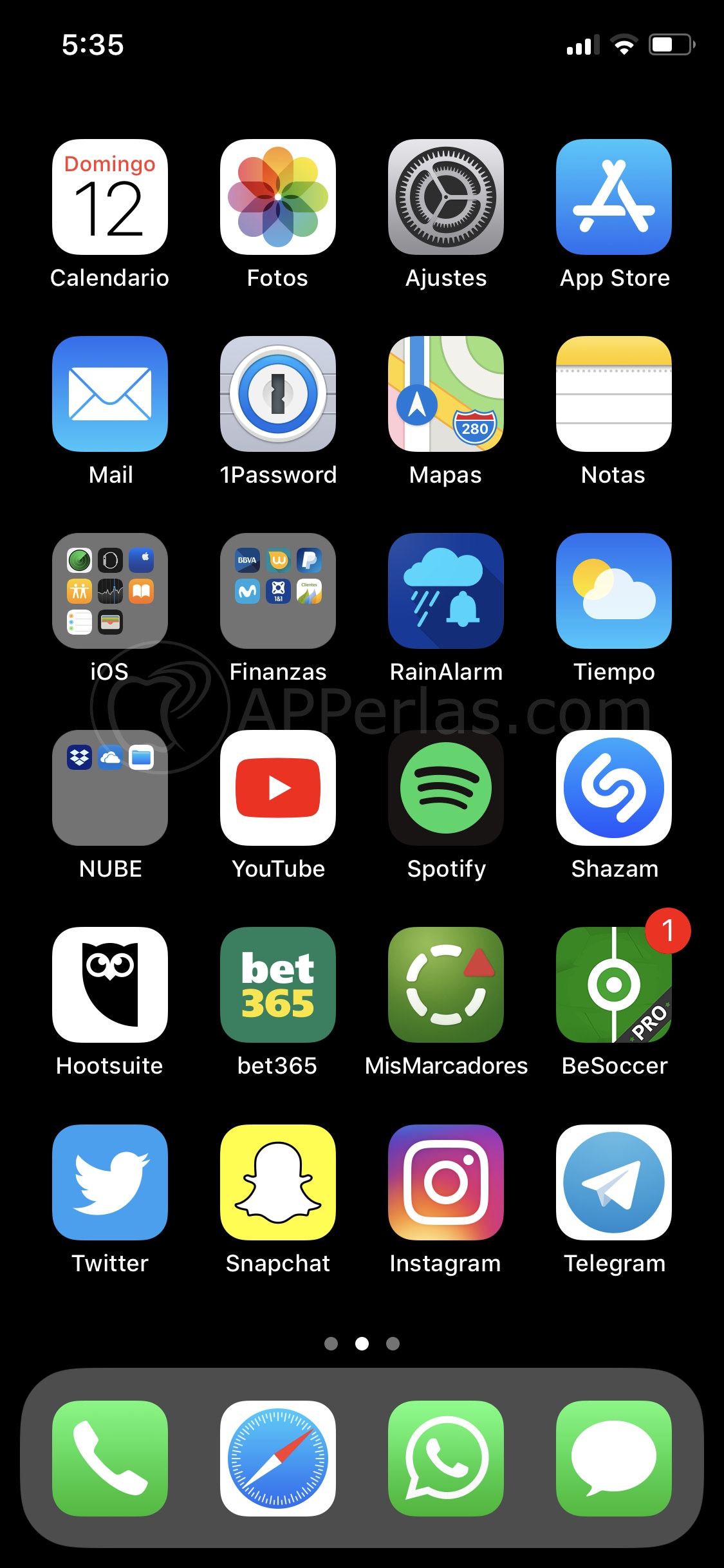Image resolution: width=724 pixels, height=1568 pixels.
Task: Open the RainAlarm weather alert app
Action: click(x=446, y=591)
